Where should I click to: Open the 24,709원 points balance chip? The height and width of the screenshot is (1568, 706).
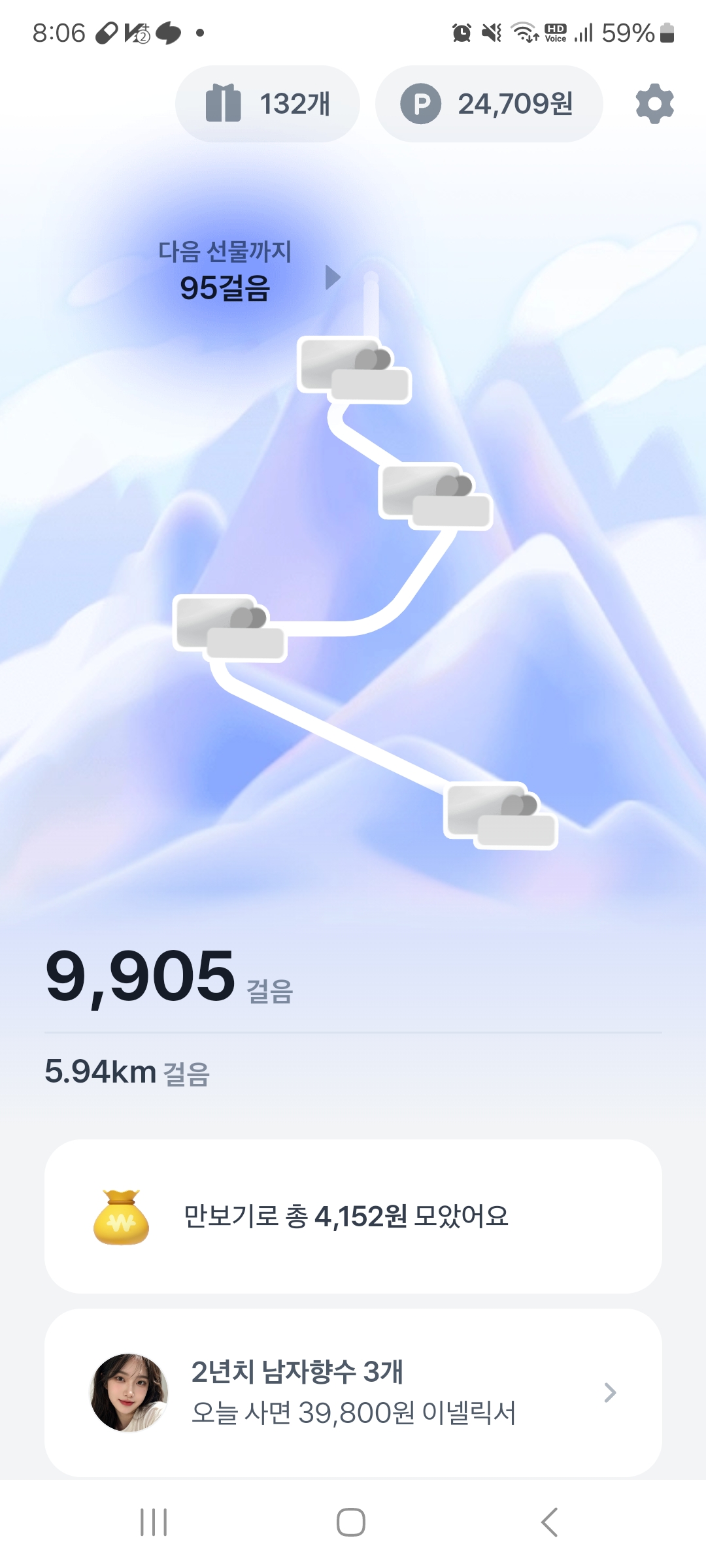coord(489,104)
